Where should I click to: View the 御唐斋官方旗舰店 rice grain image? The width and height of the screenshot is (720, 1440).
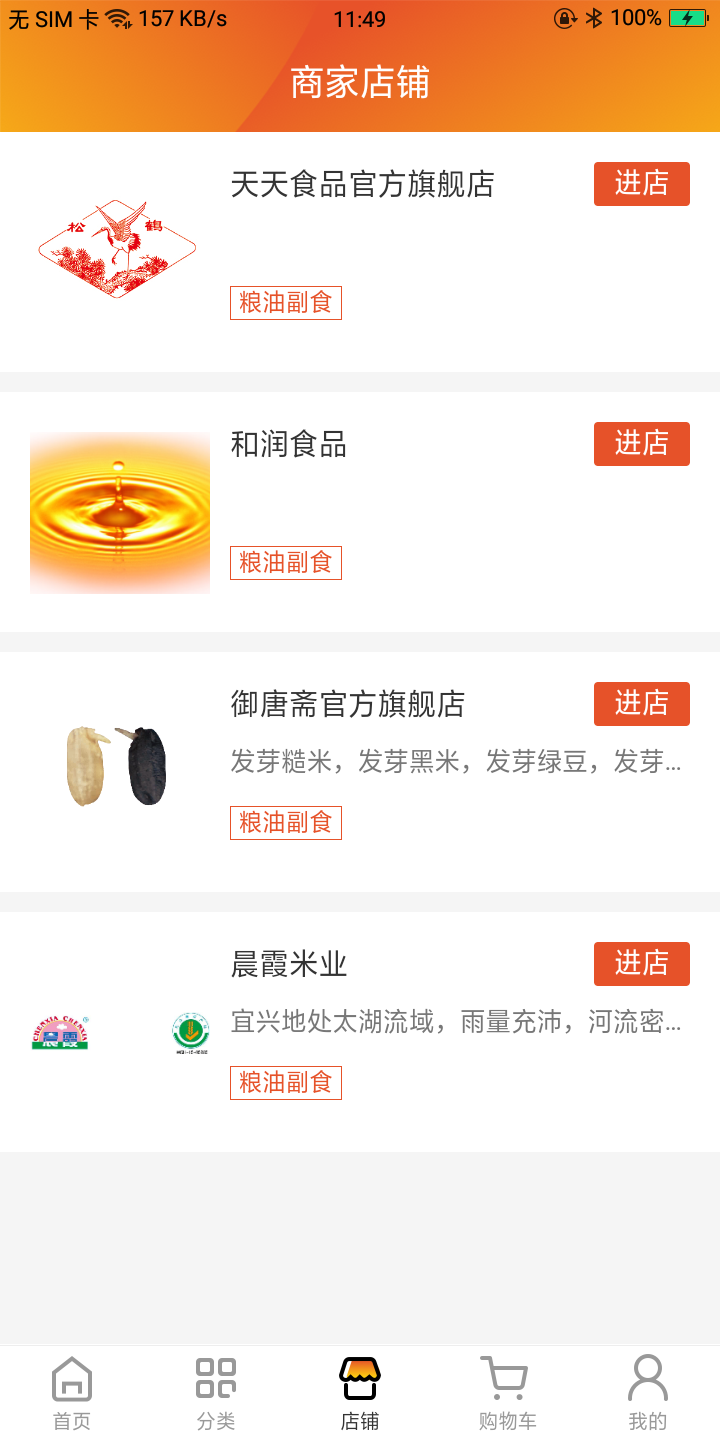point(119,768)
